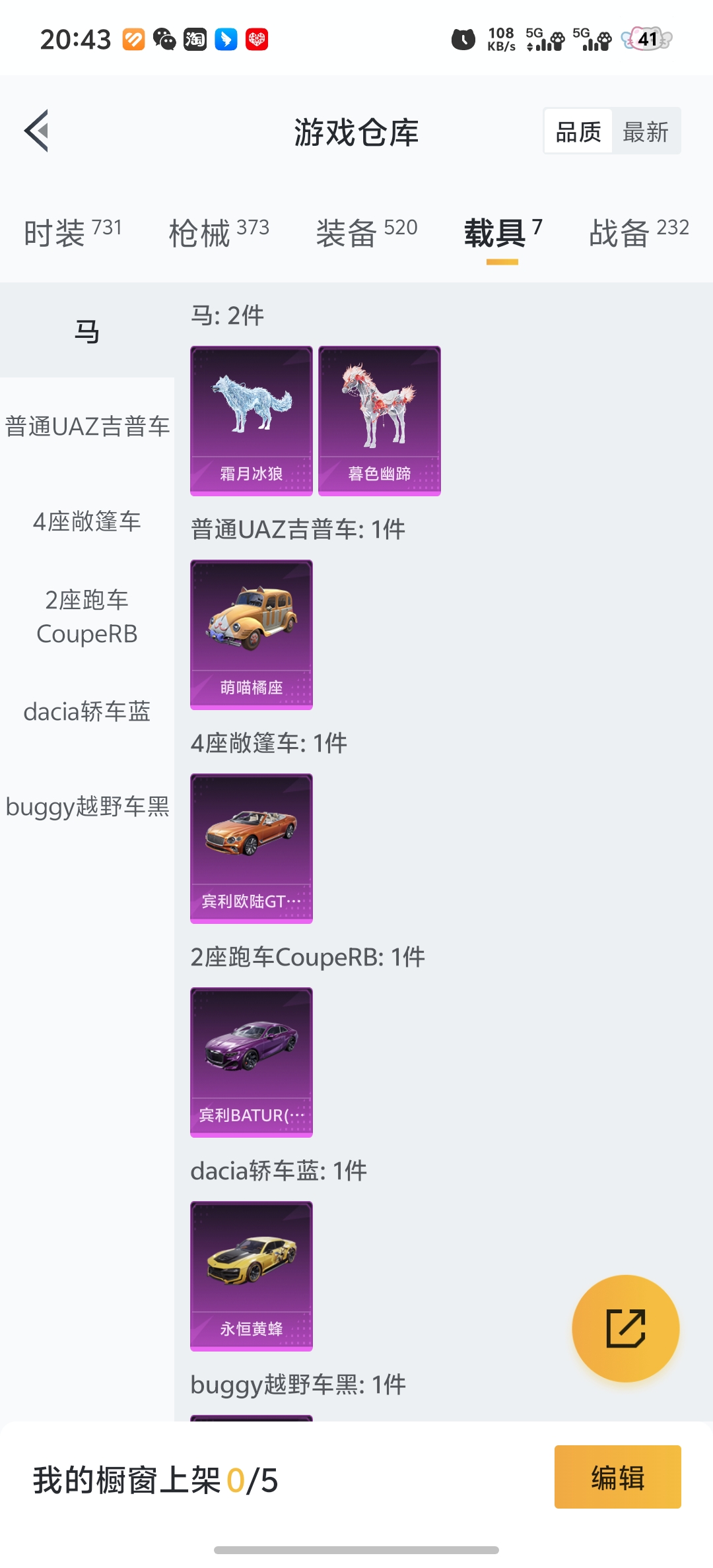The width and height of the screenshot is (713, 1568).
Task: Tap the yellow underline of 载具 tab
Action: (503, 263)
